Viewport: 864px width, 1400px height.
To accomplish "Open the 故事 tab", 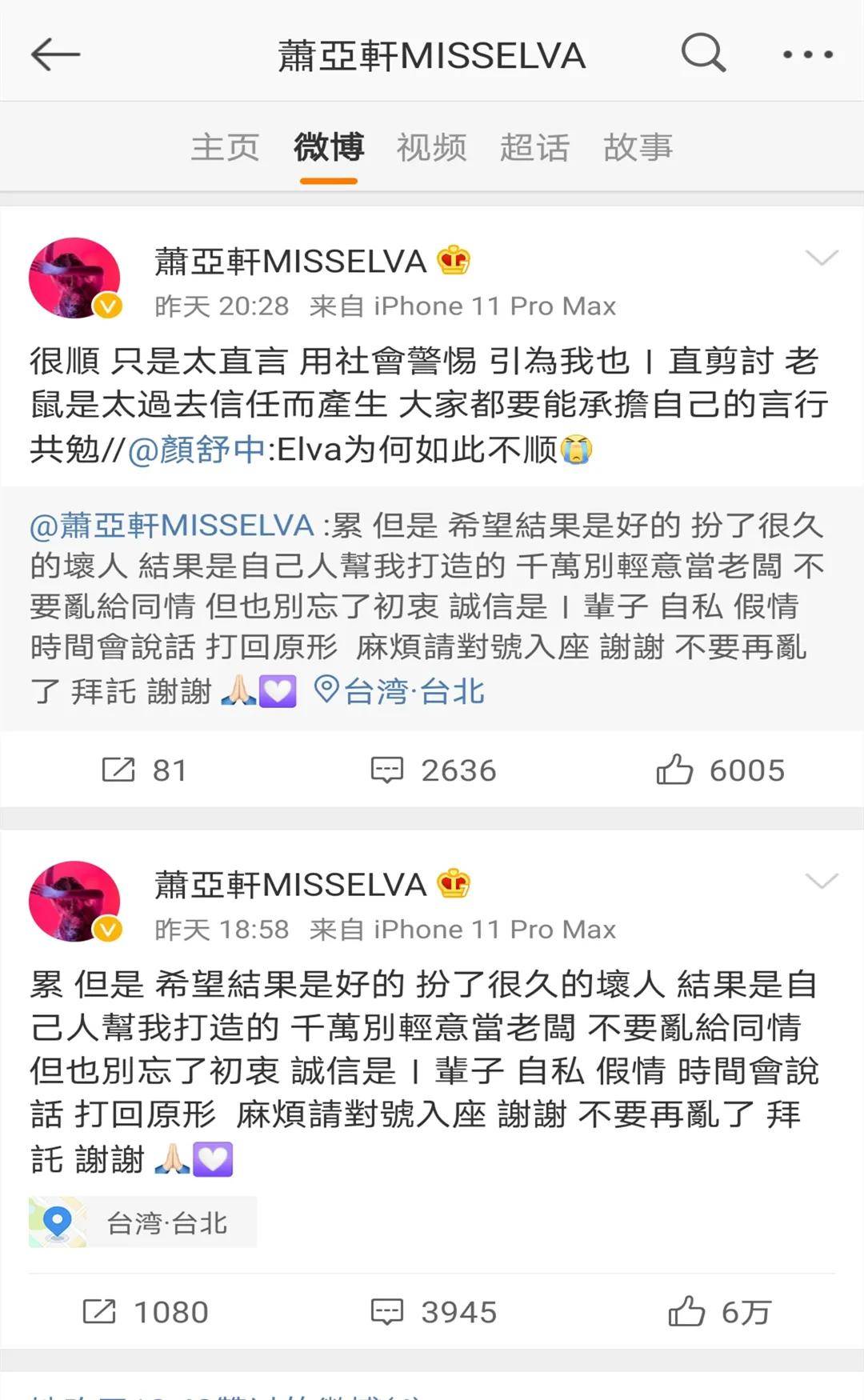I will [x=638, y=148].
